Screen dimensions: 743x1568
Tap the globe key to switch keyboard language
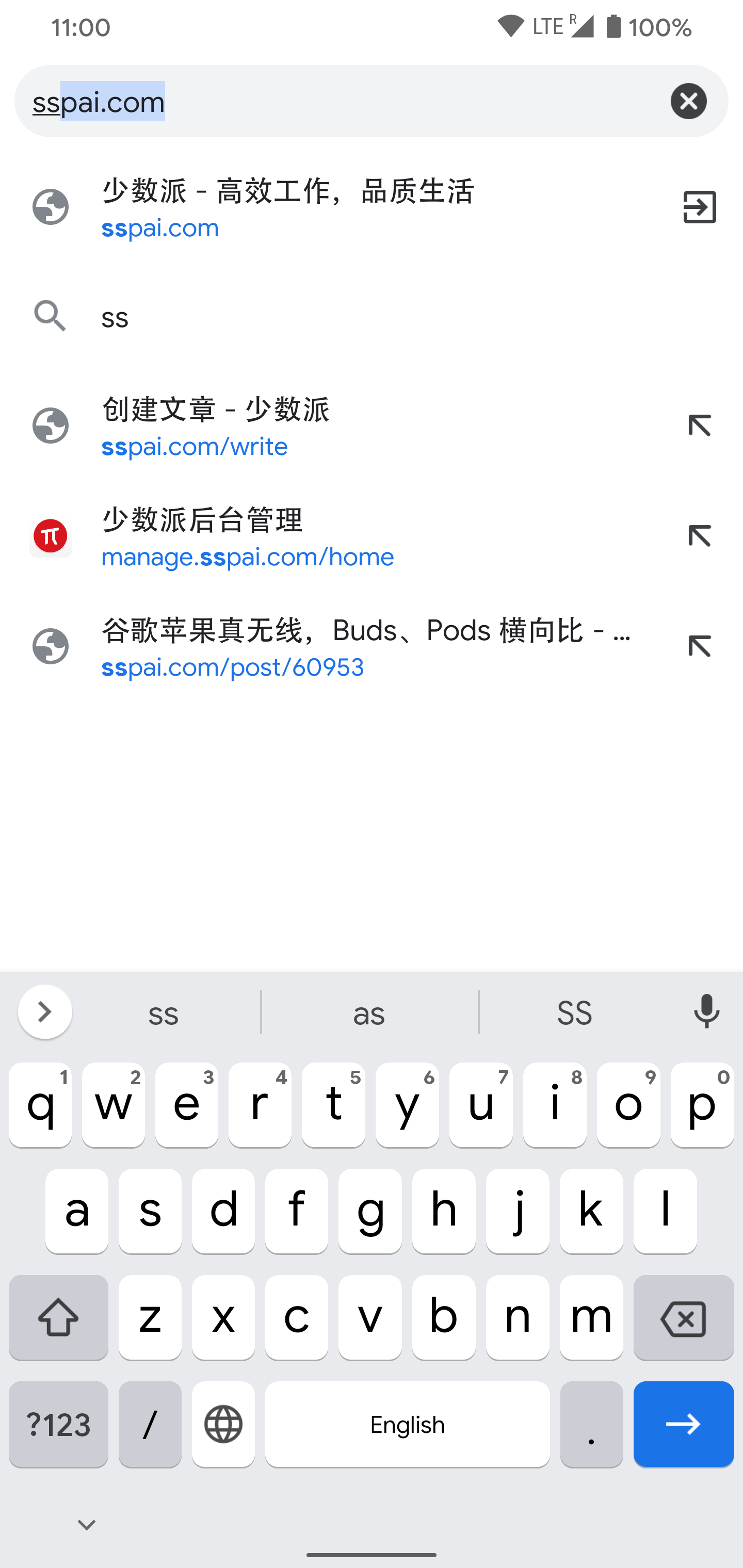click(223, 1424)
